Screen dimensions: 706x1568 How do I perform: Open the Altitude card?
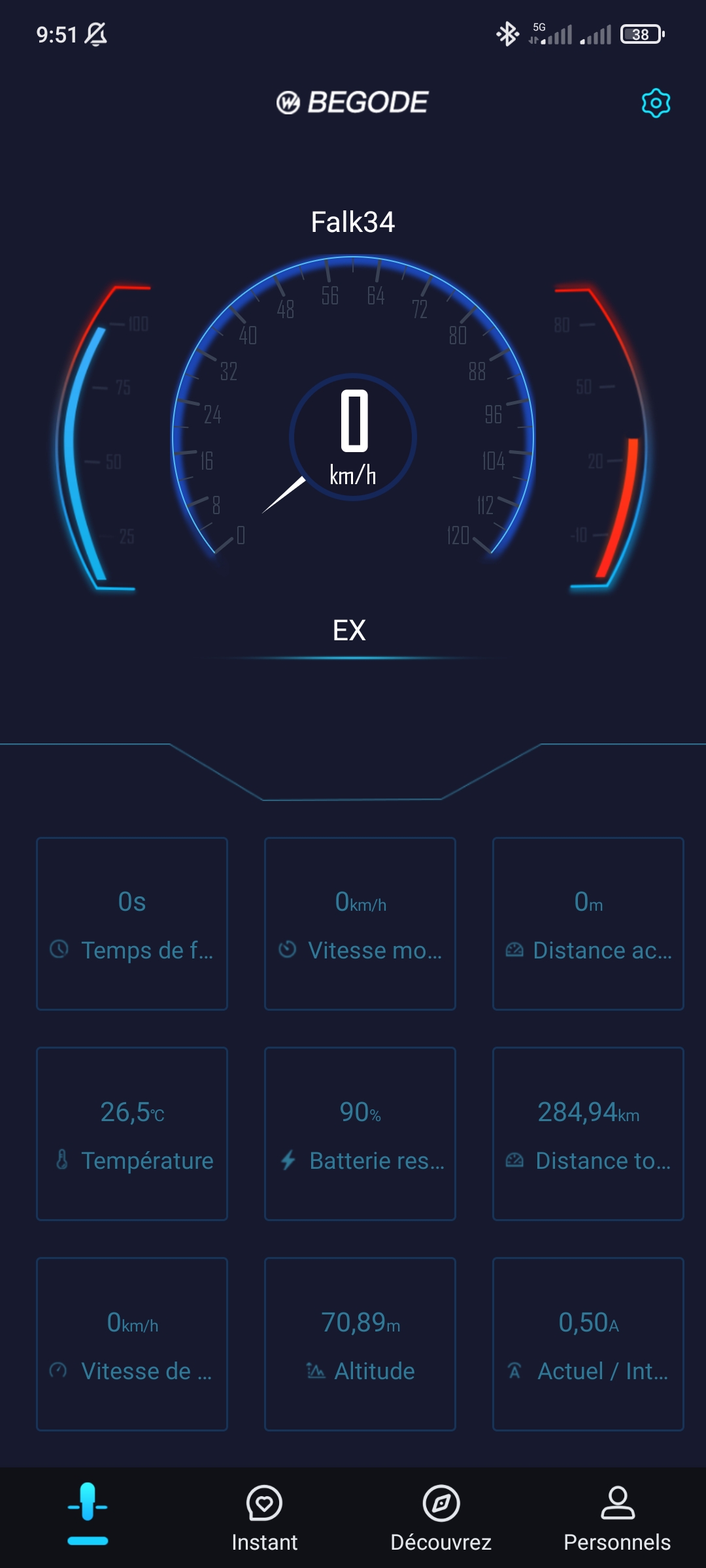point(360,1344)
